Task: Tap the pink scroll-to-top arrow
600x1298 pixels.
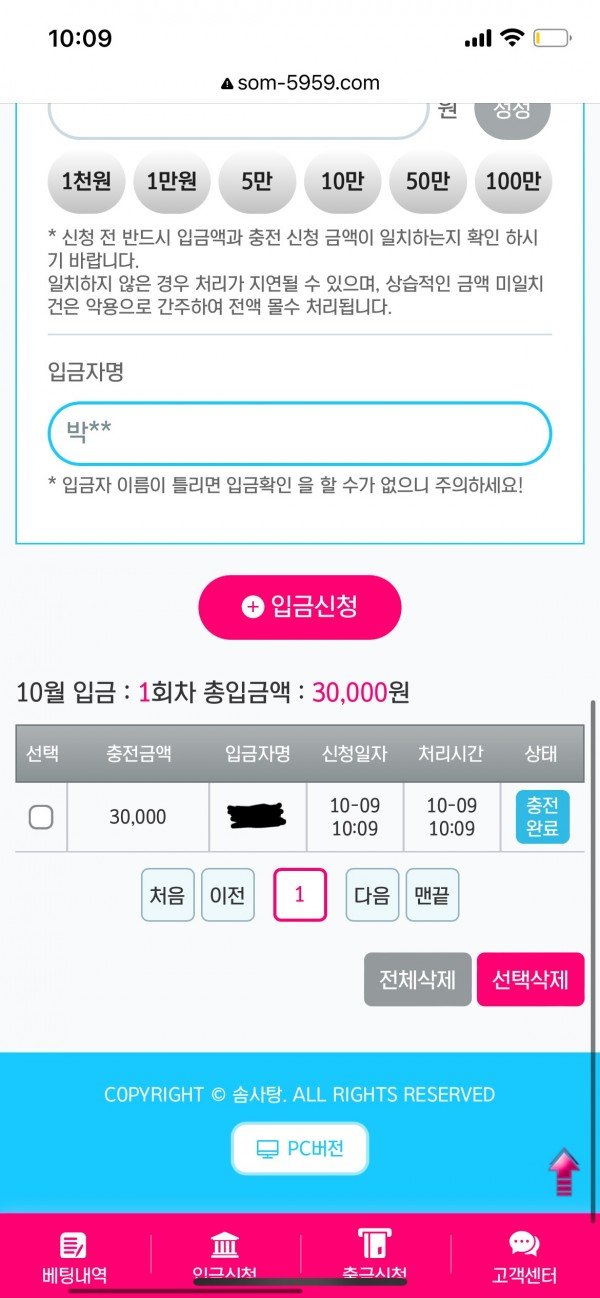Action: coord(564,1173)
